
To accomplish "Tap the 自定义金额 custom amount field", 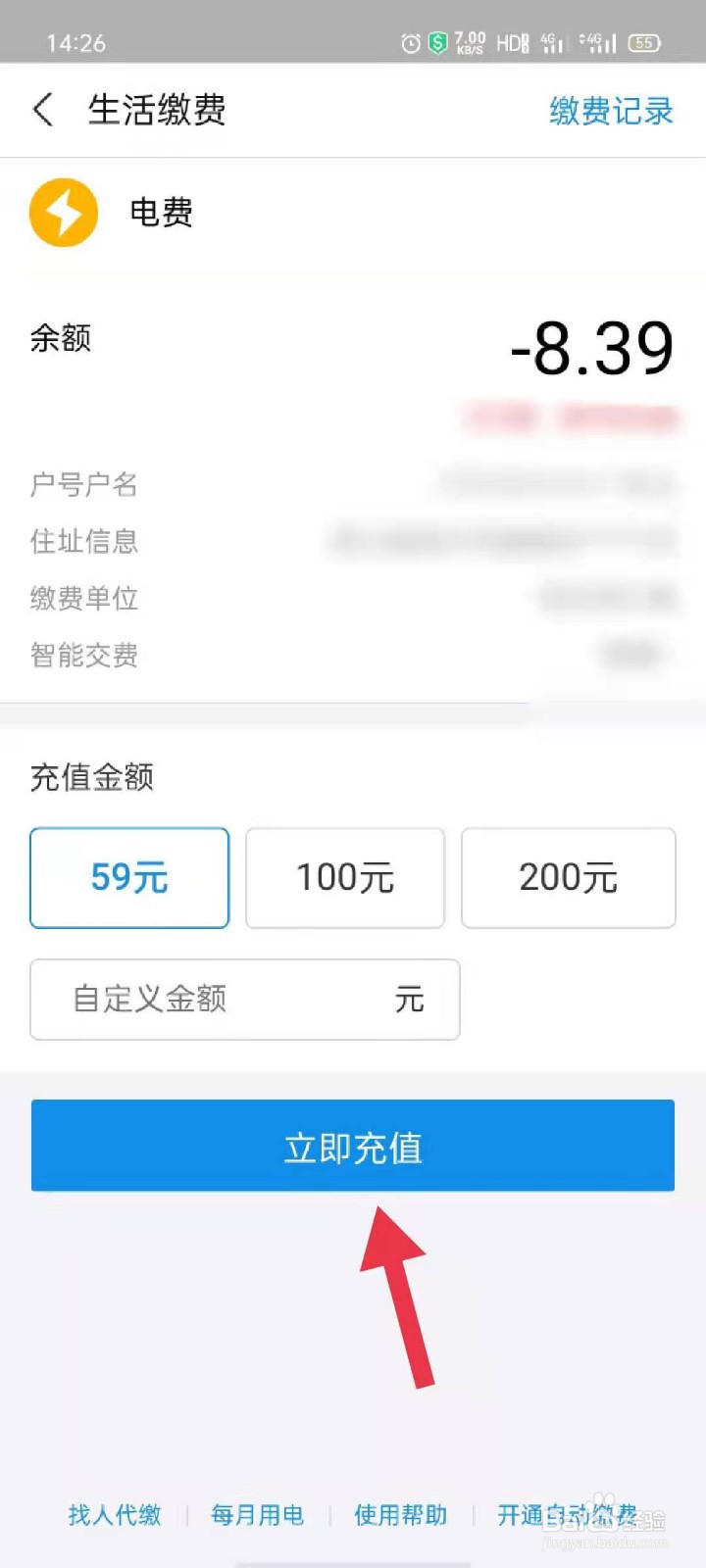I will coord(245,1000).
